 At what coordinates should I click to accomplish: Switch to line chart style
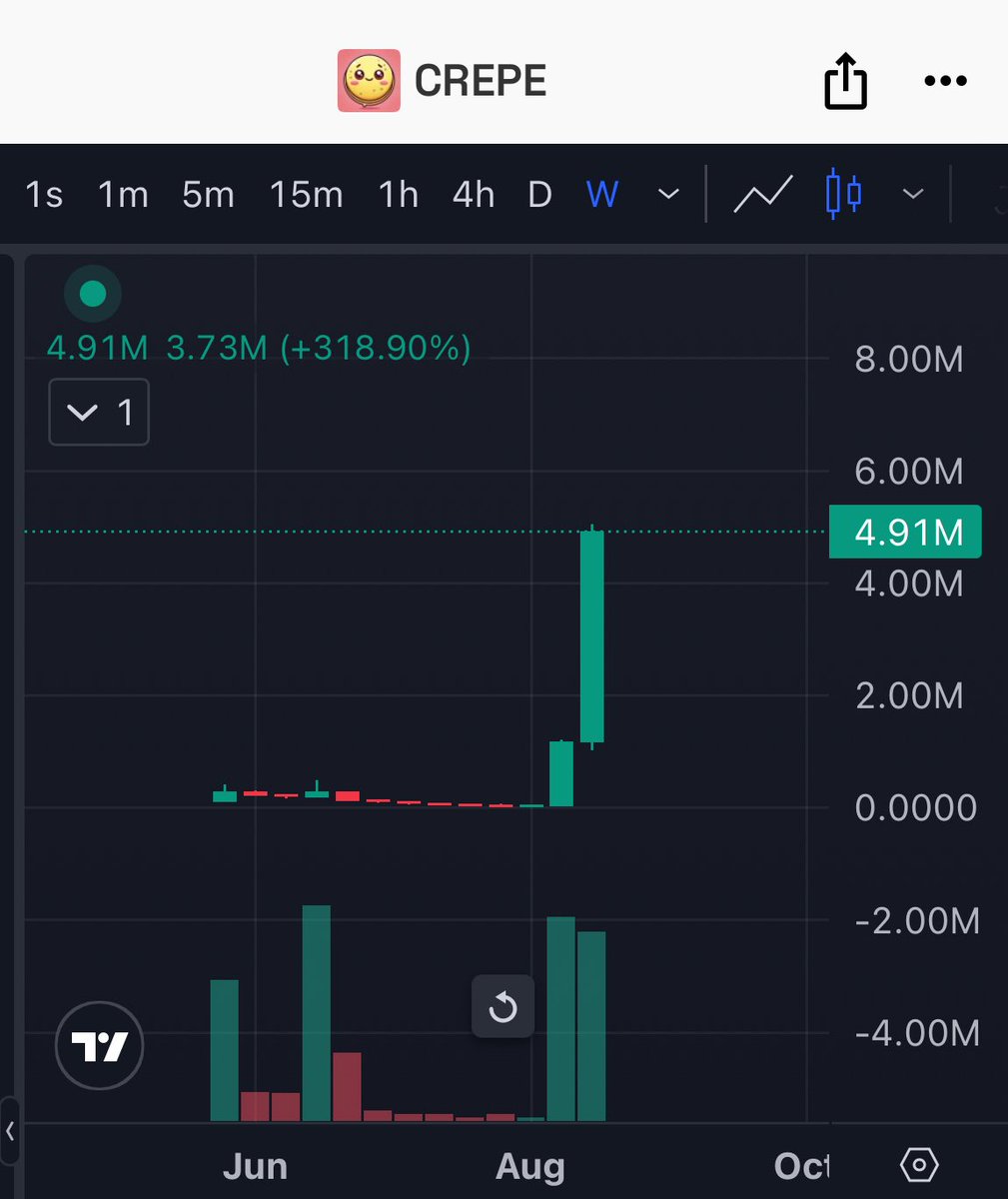pos(763,195)
